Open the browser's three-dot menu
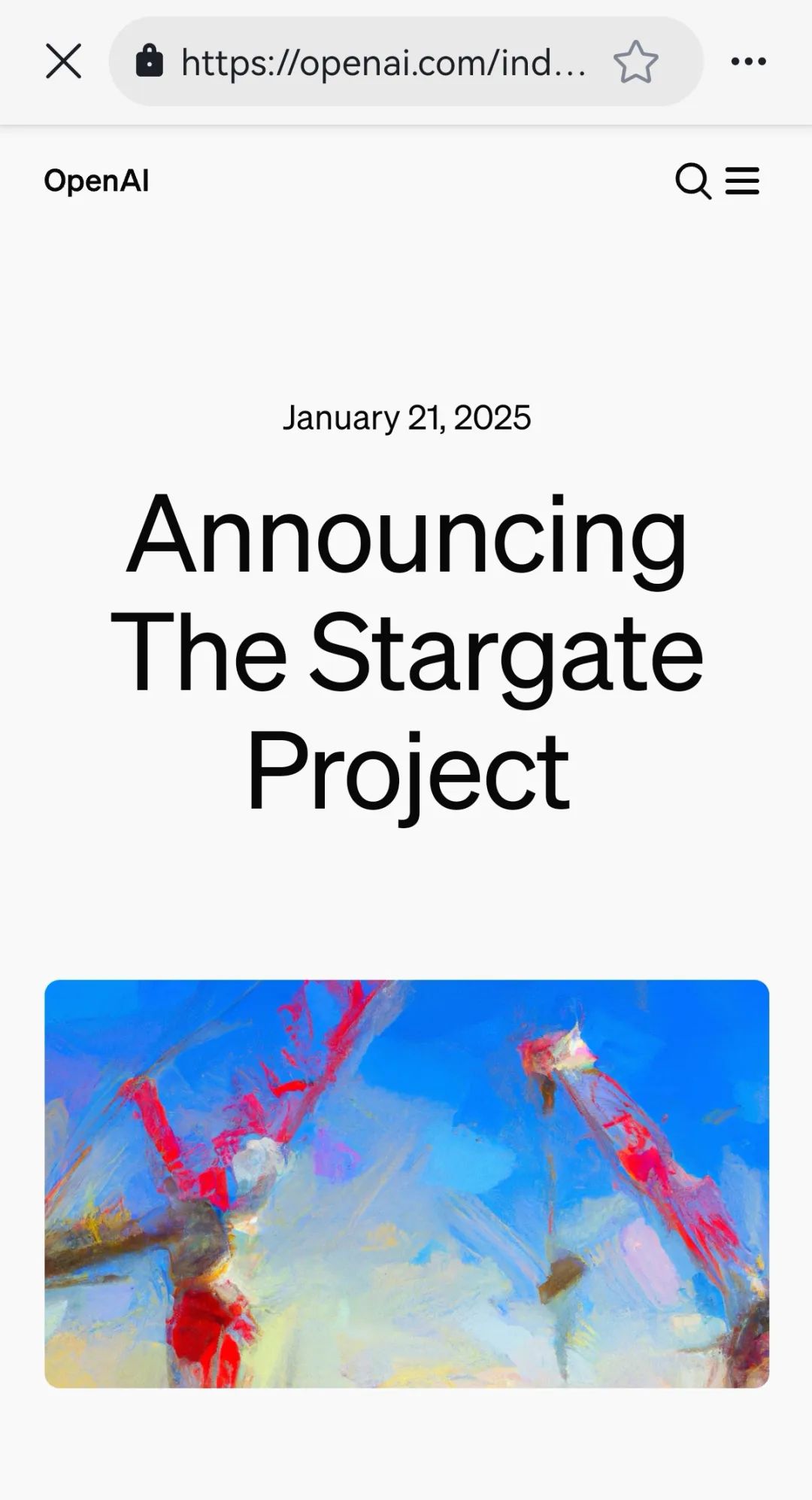This screenshot has width=812, height=1500. coord(748,62)
